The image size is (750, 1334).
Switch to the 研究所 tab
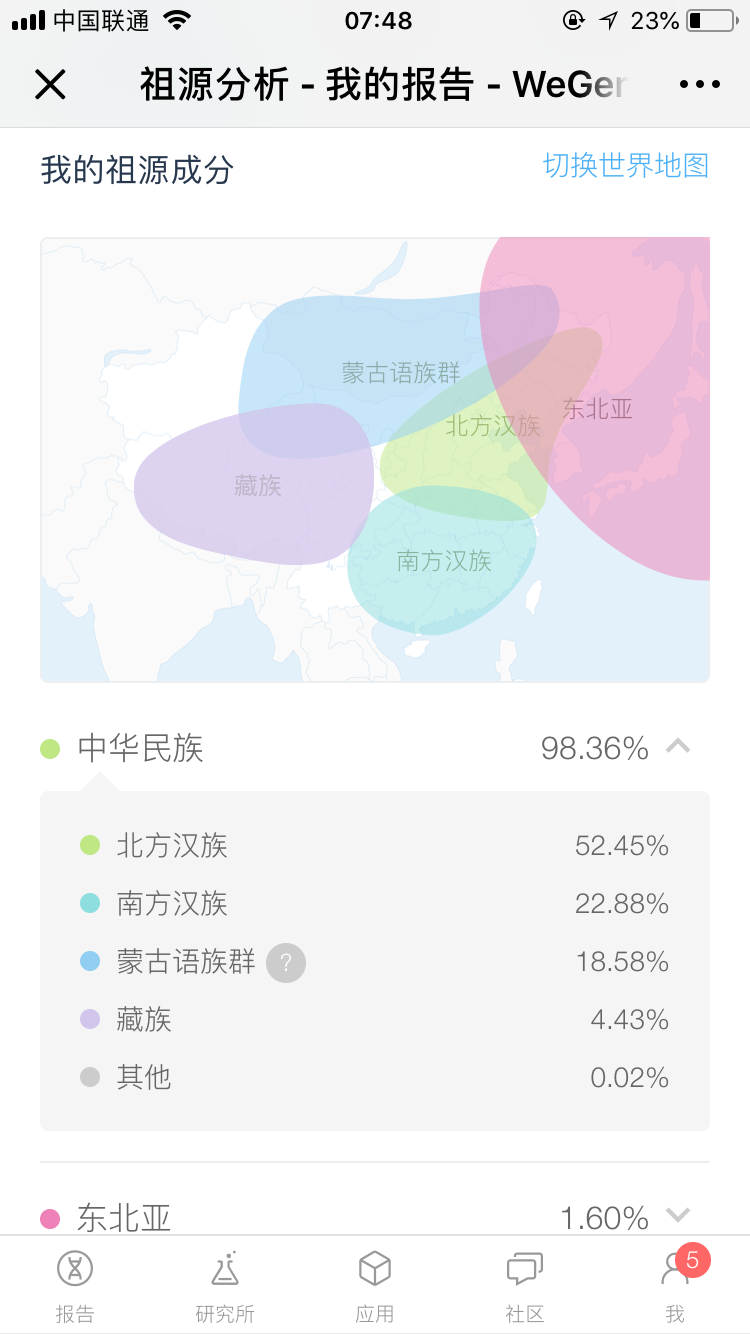tap(225, 1286)
